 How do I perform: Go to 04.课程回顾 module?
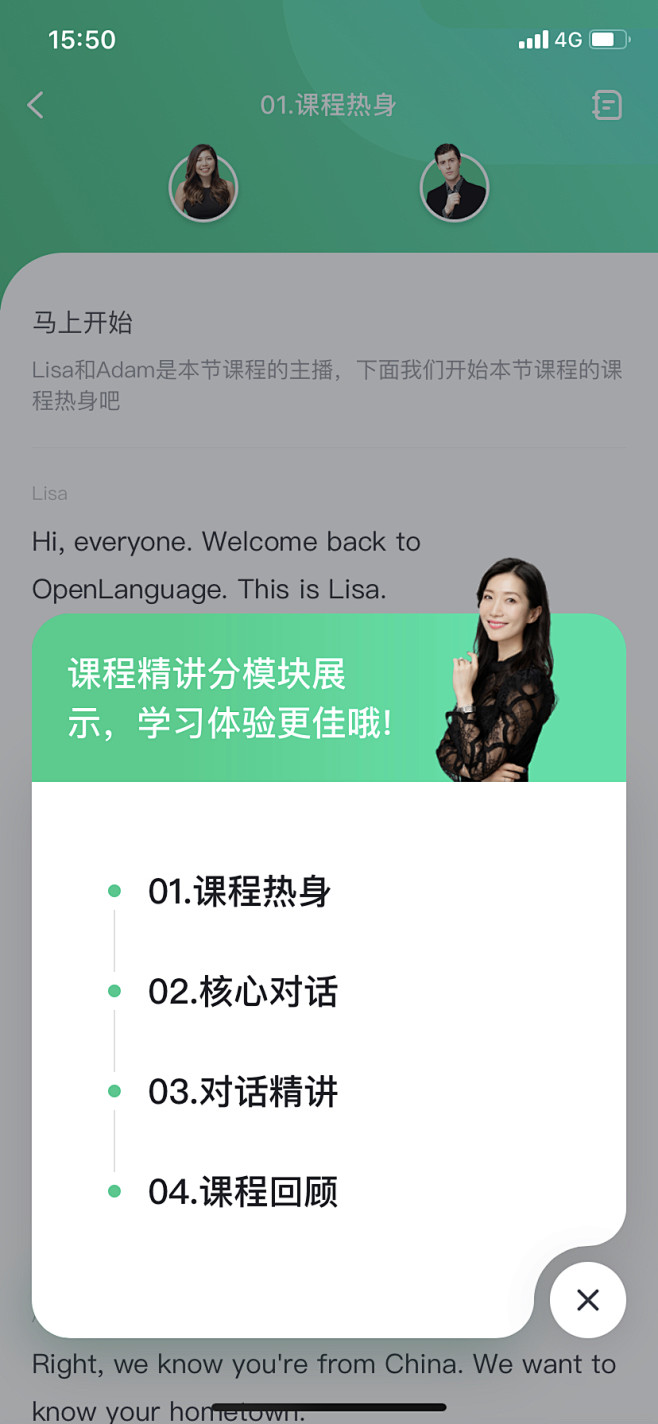[243, 1191]
